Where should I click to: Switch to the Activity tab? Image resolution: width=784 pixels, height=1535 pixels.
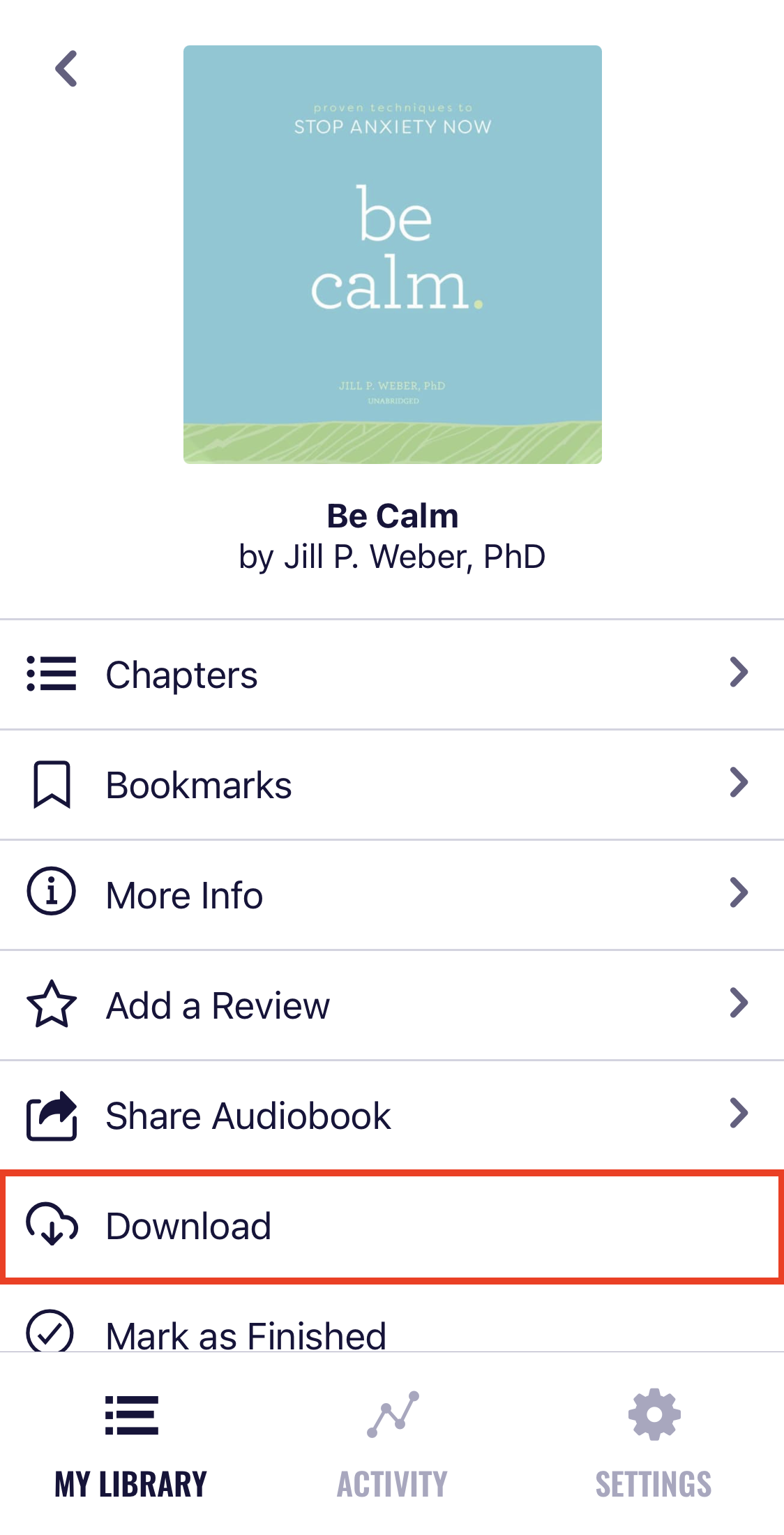(392, 1444)
